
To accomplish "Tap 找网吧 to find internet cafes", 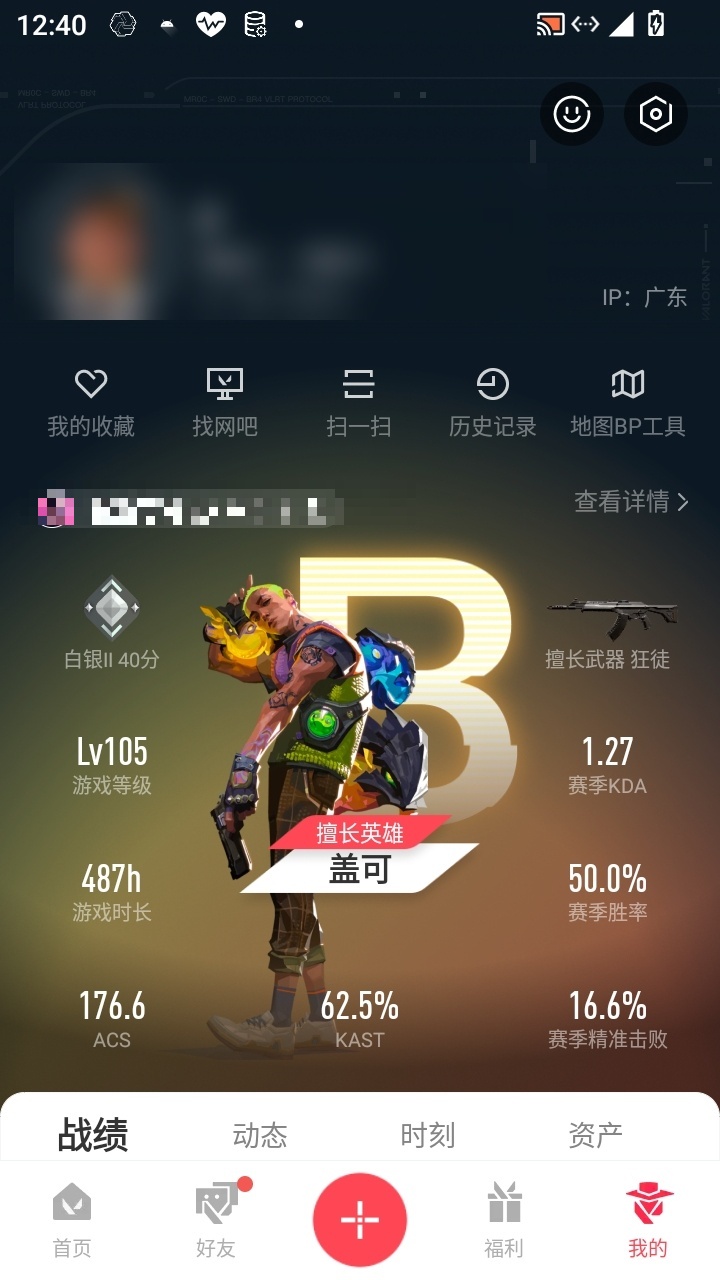I will coord(225,403).
